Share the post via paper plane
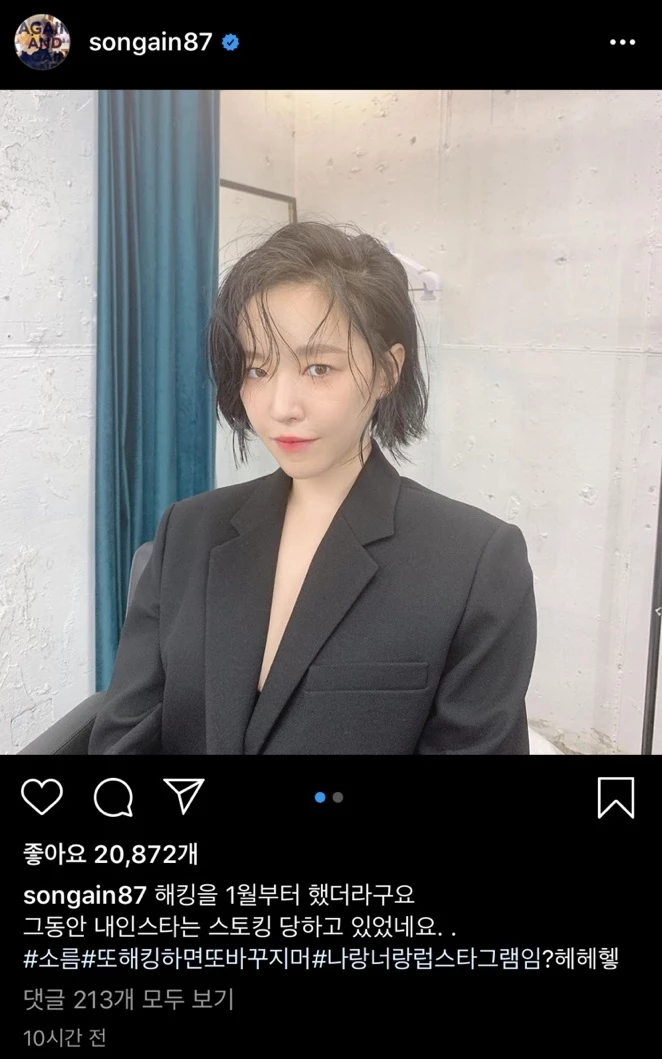 [184, 796]
